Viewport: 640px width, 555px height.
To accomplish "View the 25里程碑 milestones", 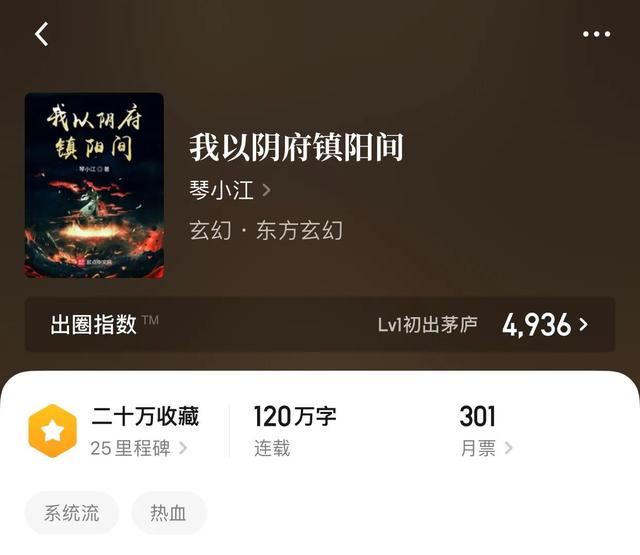I will pyautogui.click(x=139, y=448).
